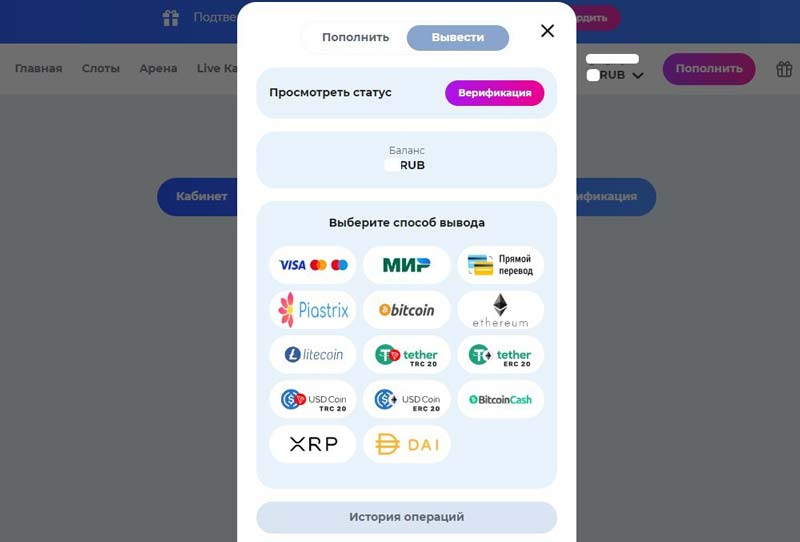Image resolution: width=800 pixels, height=542 pixels.
Task: Pick USD Coin ERC 20
Action: point(406,400)
